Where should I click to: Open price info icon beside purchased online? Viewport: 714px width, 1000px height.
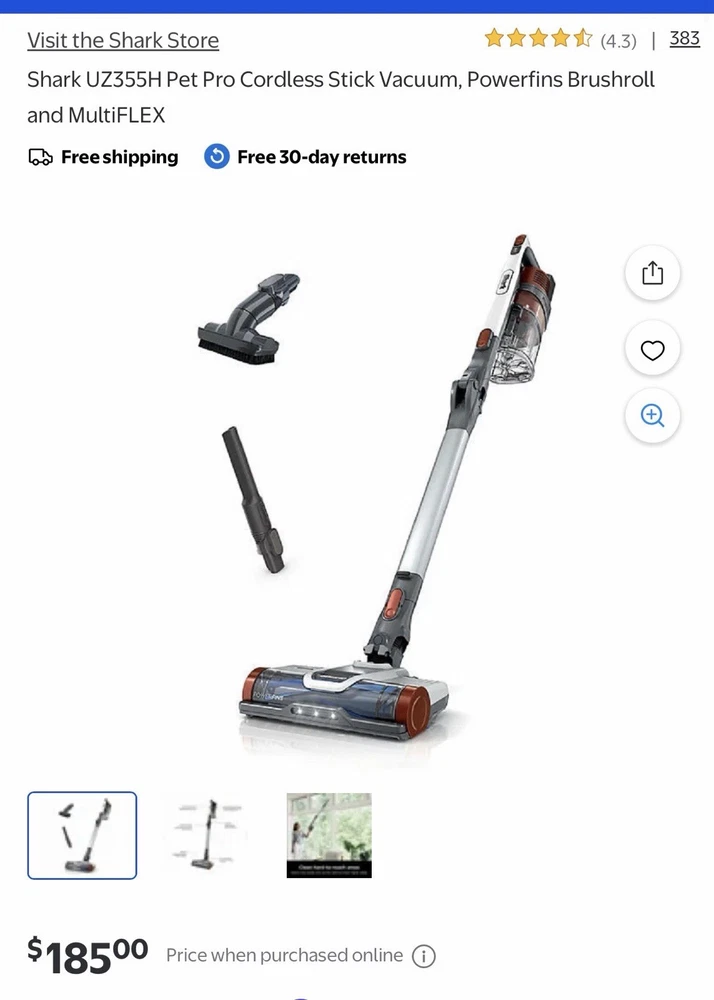(424, 956)
